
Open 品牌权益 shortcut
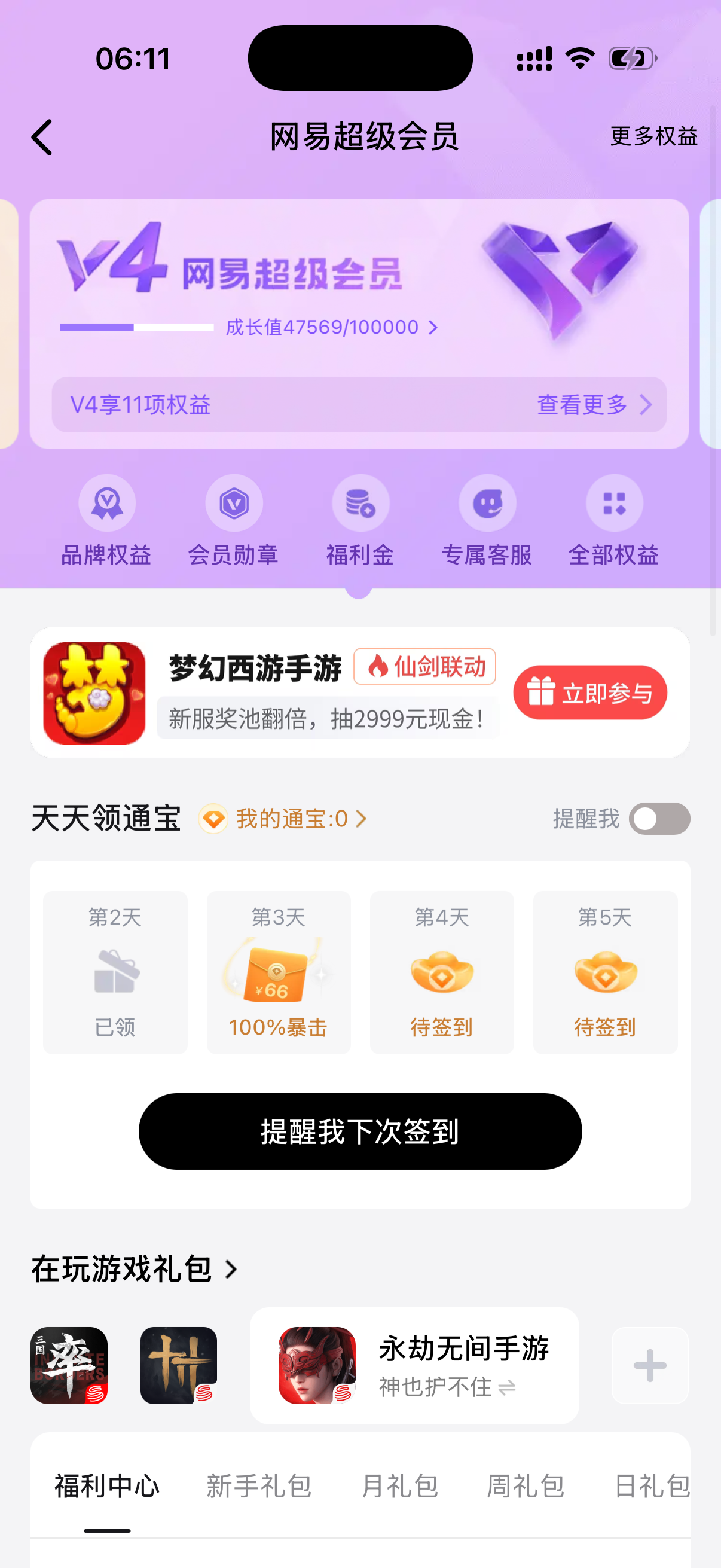106,520
